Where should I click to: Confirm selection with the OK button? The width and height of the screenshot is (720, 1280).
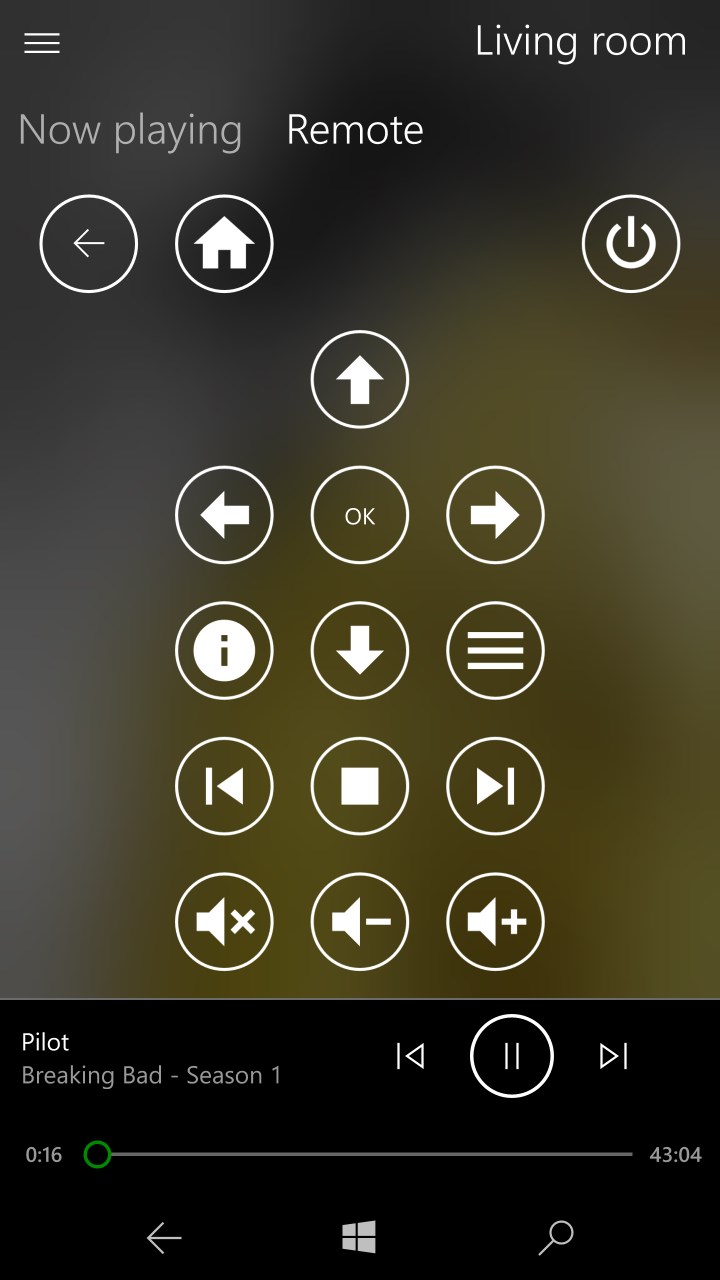click(360, 515)
